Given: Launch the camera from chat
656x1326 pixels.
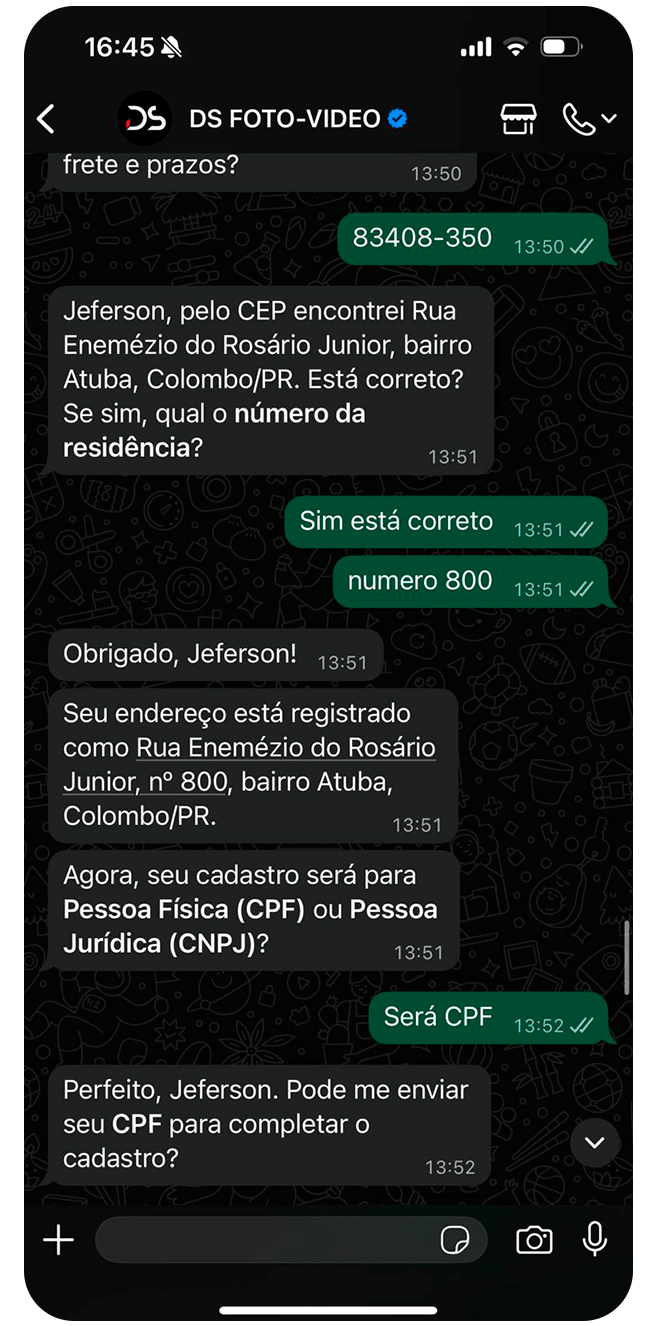Looking at the screenshot, I should (534, 1241).
